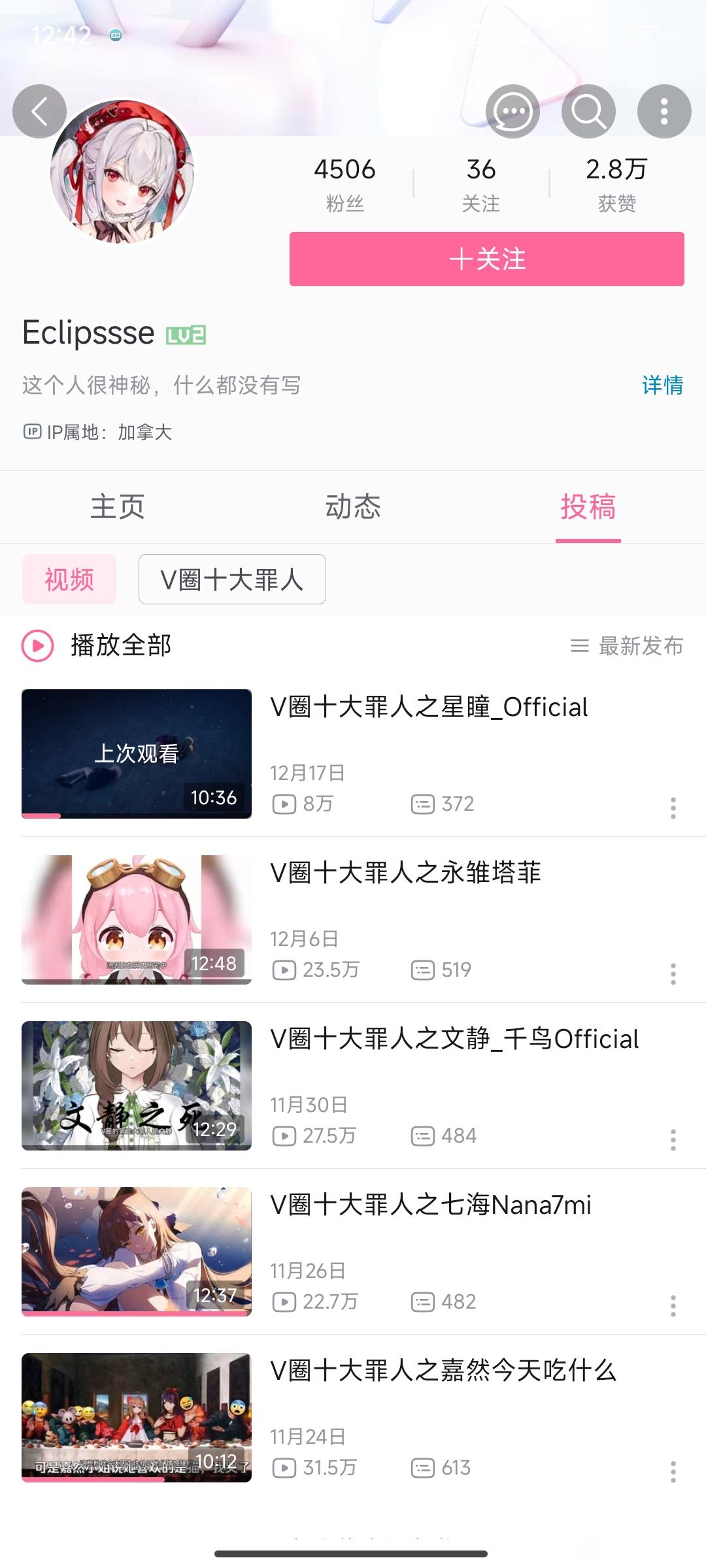The height and width of the screenshot is (1568, 706).
Task: Open video V圈十大罪人之星瞳_Official
Action: [x=429, y=708]
